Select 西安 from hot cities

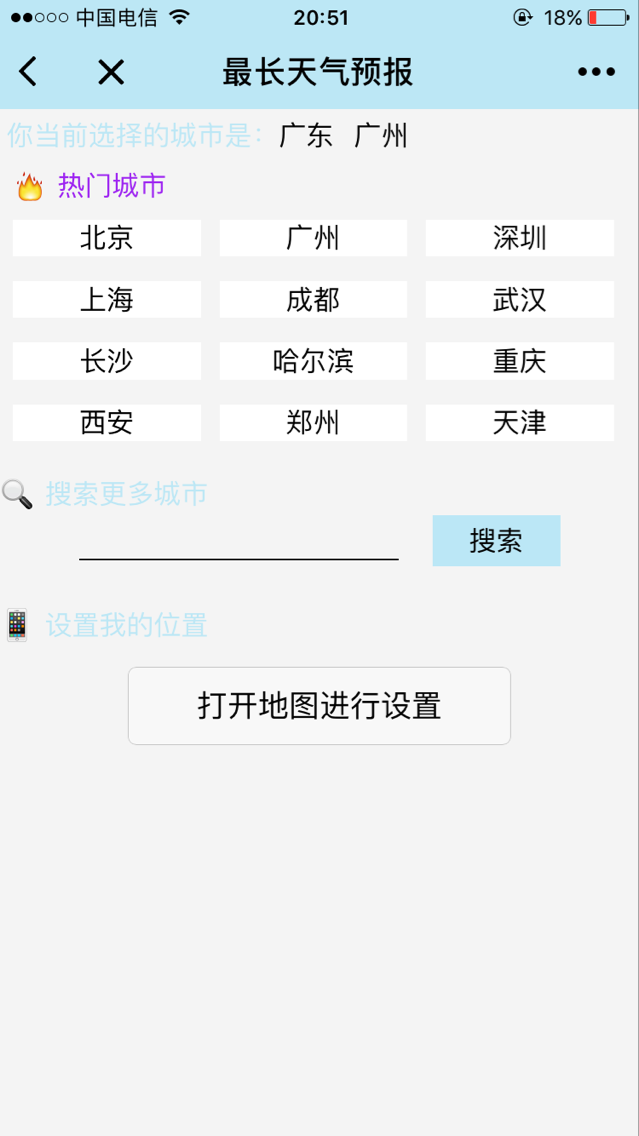[x=106, y=423]
